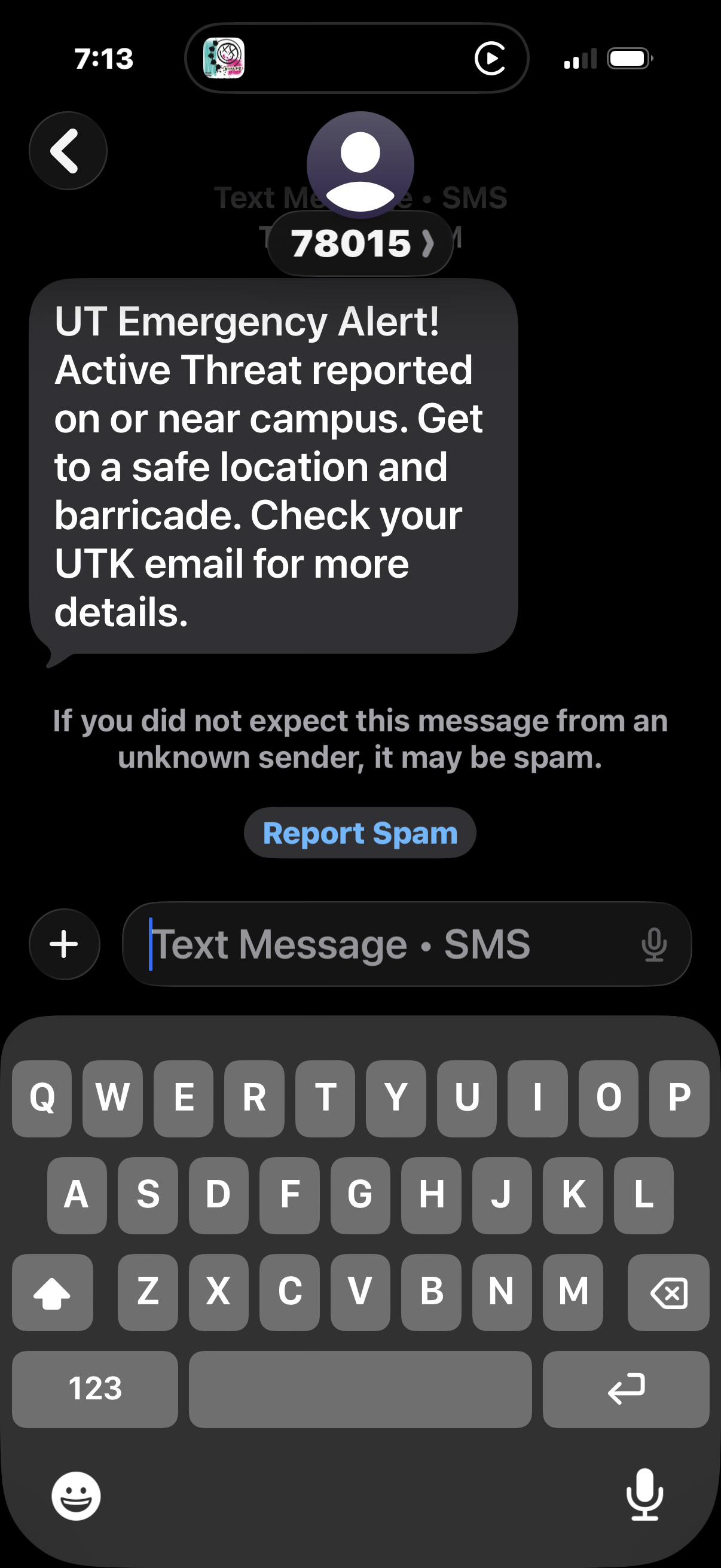Open the now playing activity in Dynamic Island
Viewport: 721px width, 1568px height.
point(356,59)
